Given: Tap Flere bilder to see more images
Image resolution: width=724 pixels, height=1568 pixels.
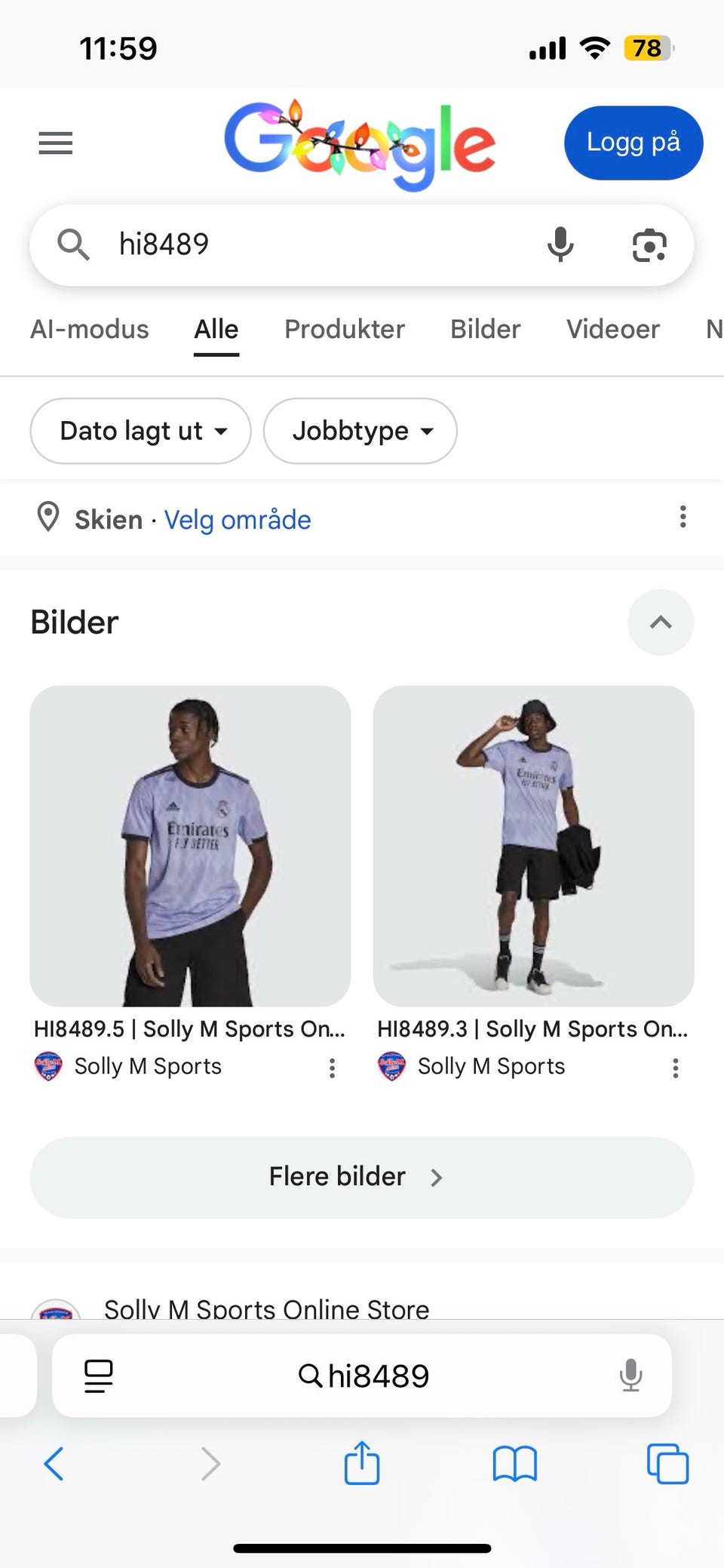Looking at the screenshot, I should pyautogui.click(x=360, y=1176).
